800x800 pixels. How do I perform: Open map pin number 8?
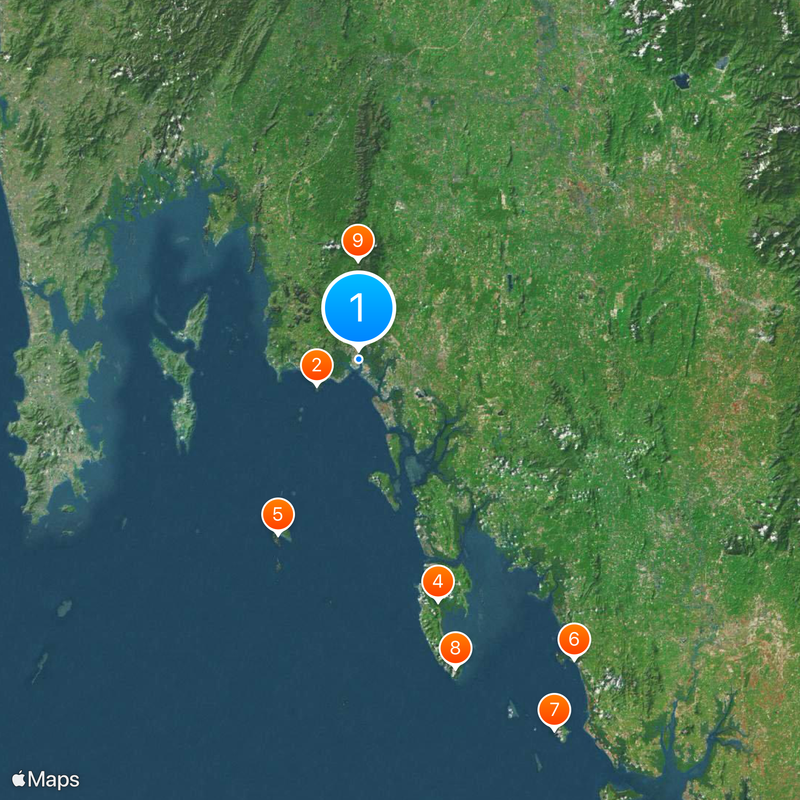(455, 648)
